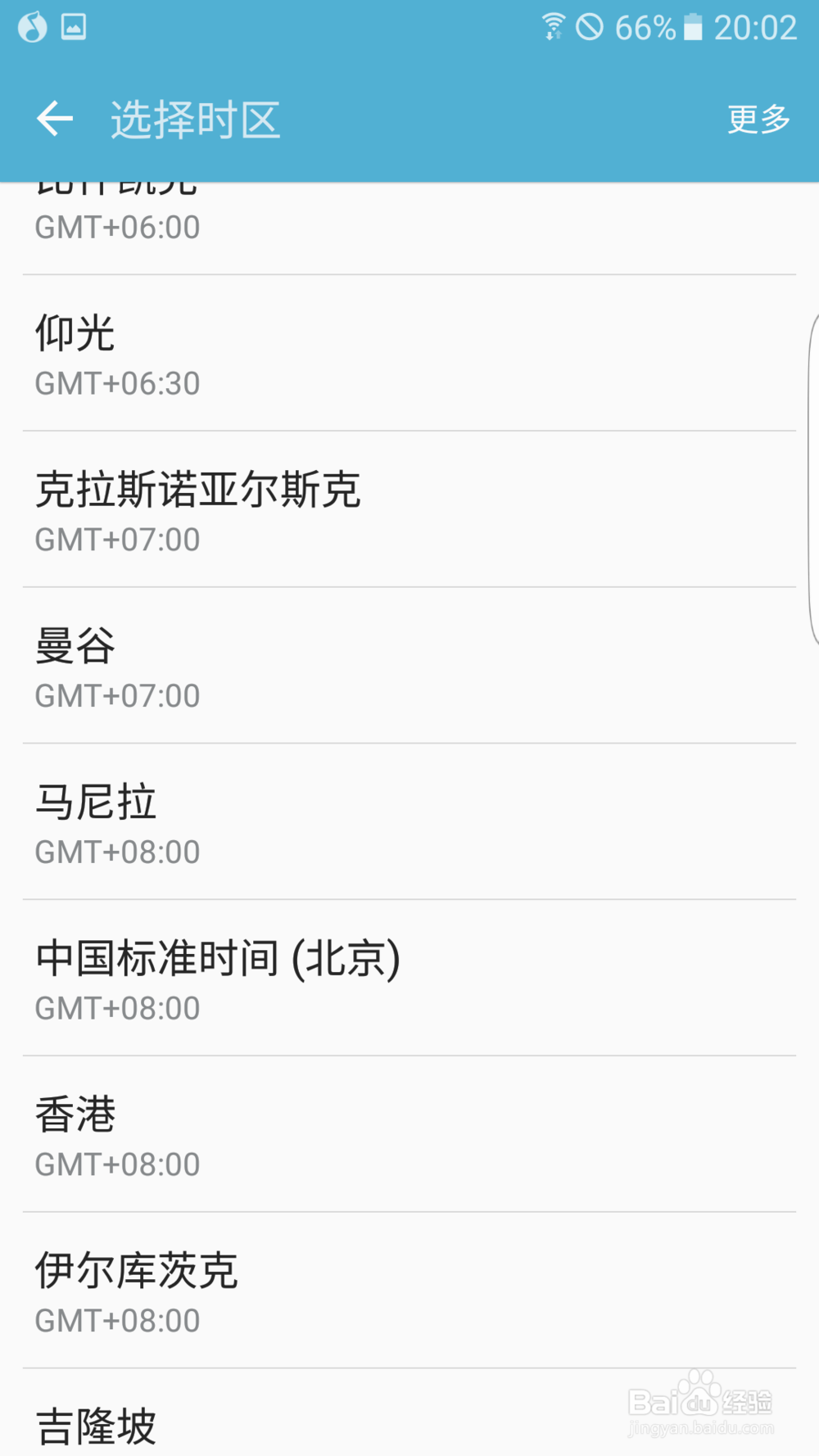The image size is (819, 1456).
Task: Tap the screenshot image icon in status bar
Action: [75, 26]
